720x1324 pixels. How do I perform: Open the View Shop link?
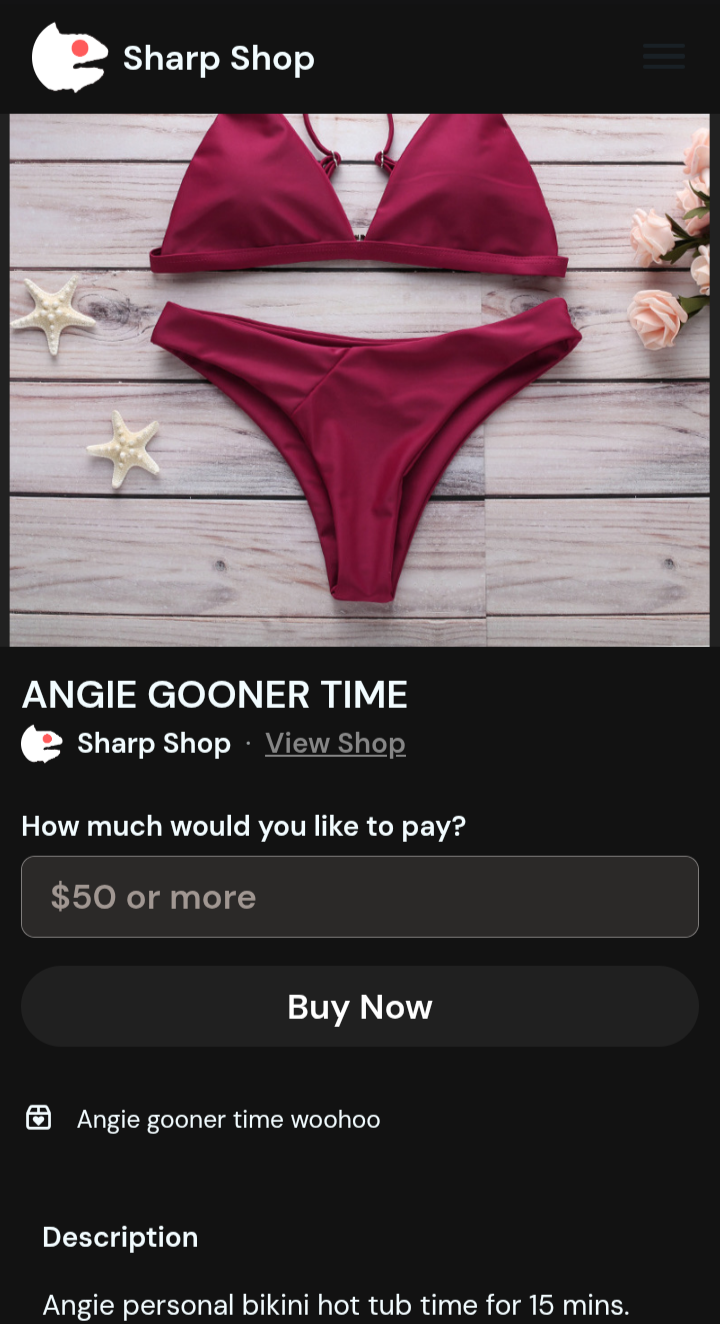[335, 744]
